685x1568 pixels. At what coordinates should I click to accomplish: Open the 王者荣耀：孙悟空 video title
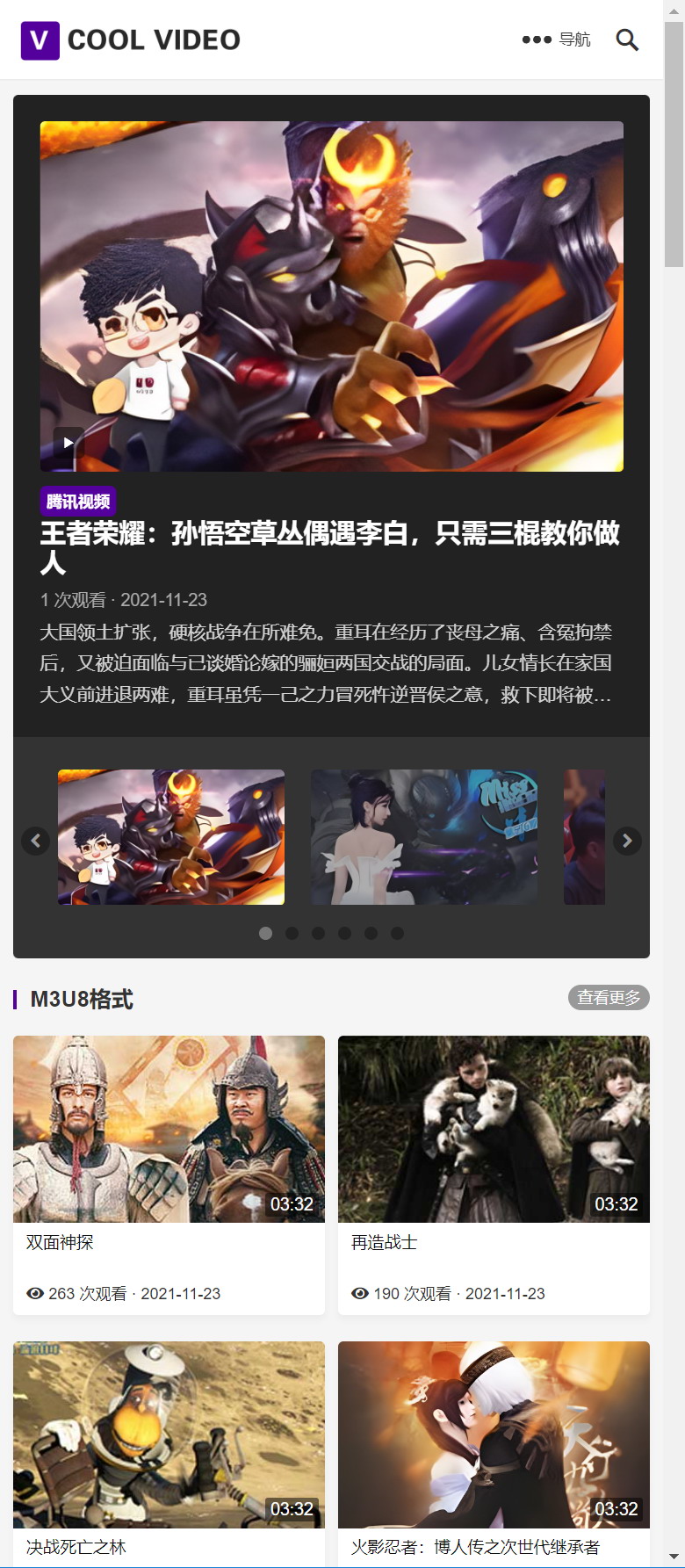(x=330, y=547)
